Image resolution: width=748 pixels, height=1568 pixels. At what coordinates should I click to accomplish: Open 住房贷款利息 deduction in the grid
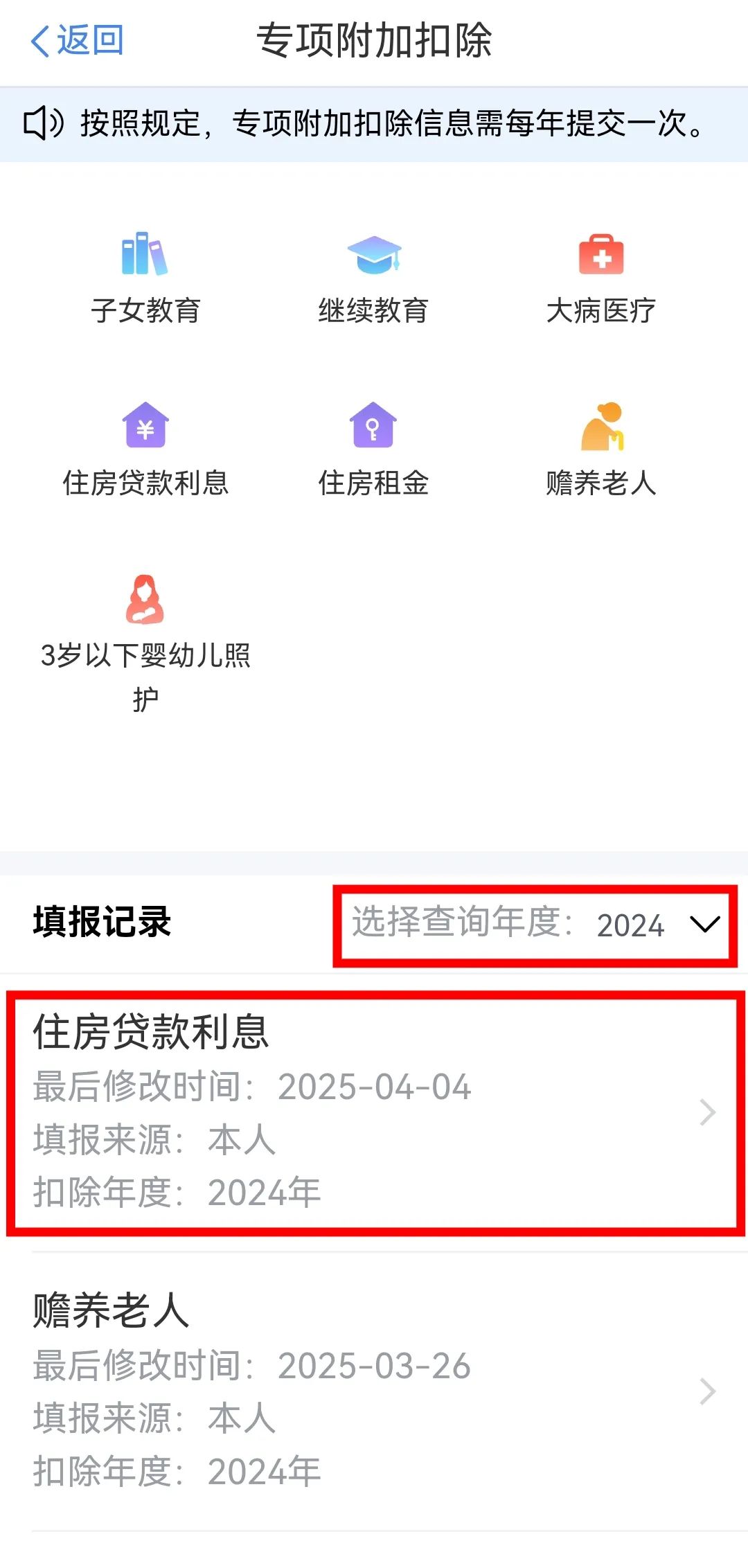(x=145, y=450)
